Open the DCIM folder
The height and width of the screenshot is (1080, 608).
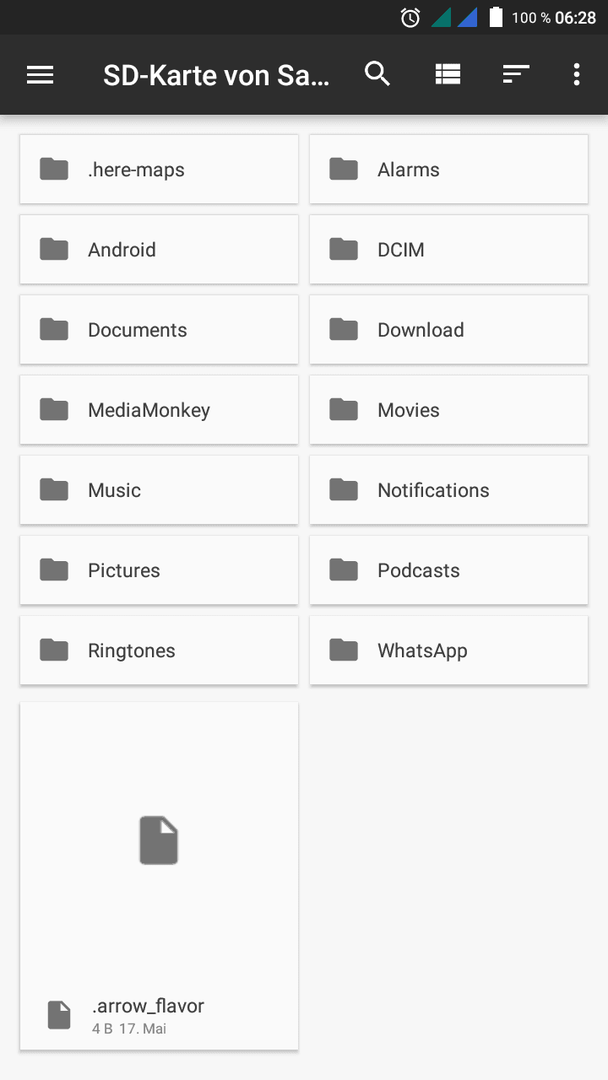tap(449, 249)
